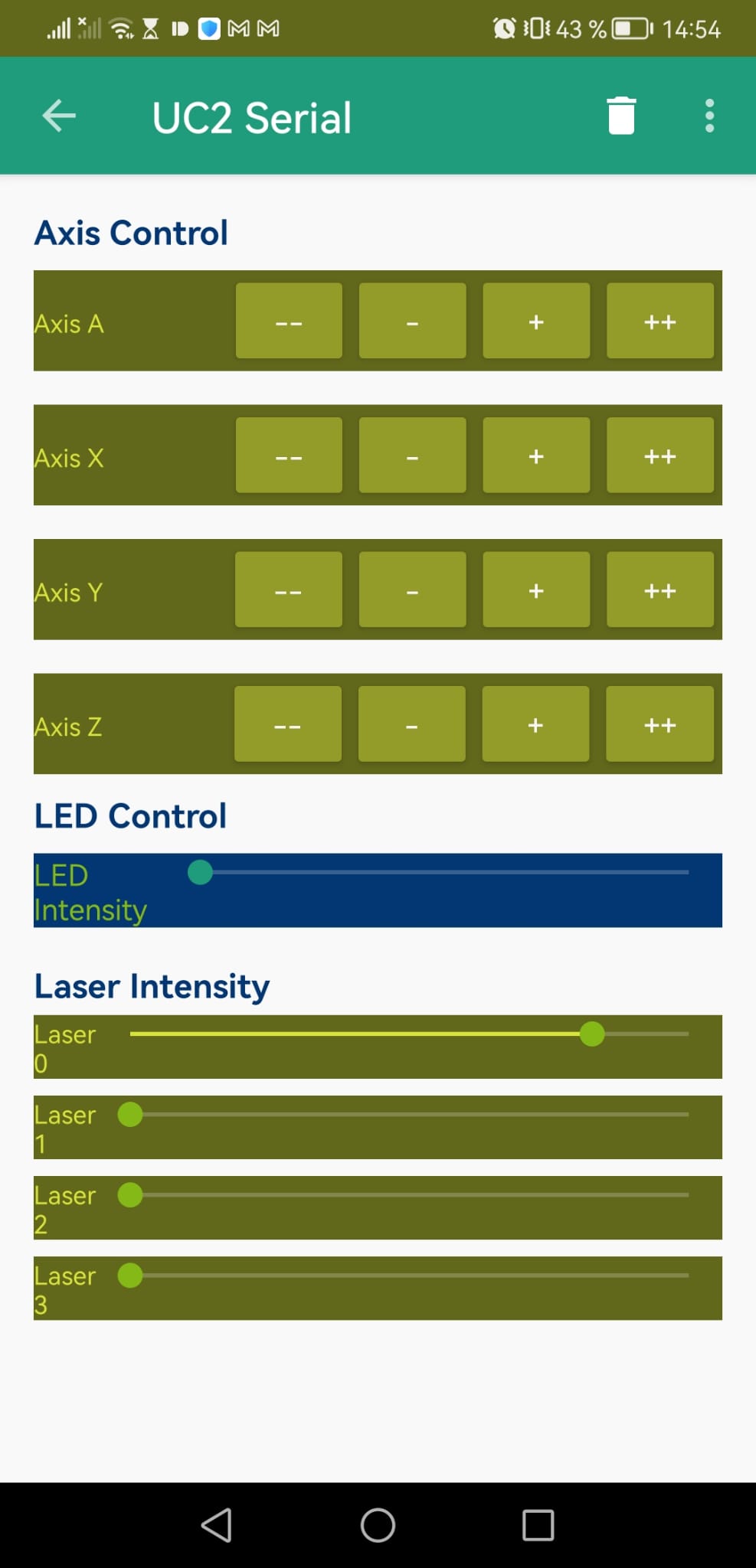Tap the trash can delete icon
756x1568 pixels.
[621, 116]
